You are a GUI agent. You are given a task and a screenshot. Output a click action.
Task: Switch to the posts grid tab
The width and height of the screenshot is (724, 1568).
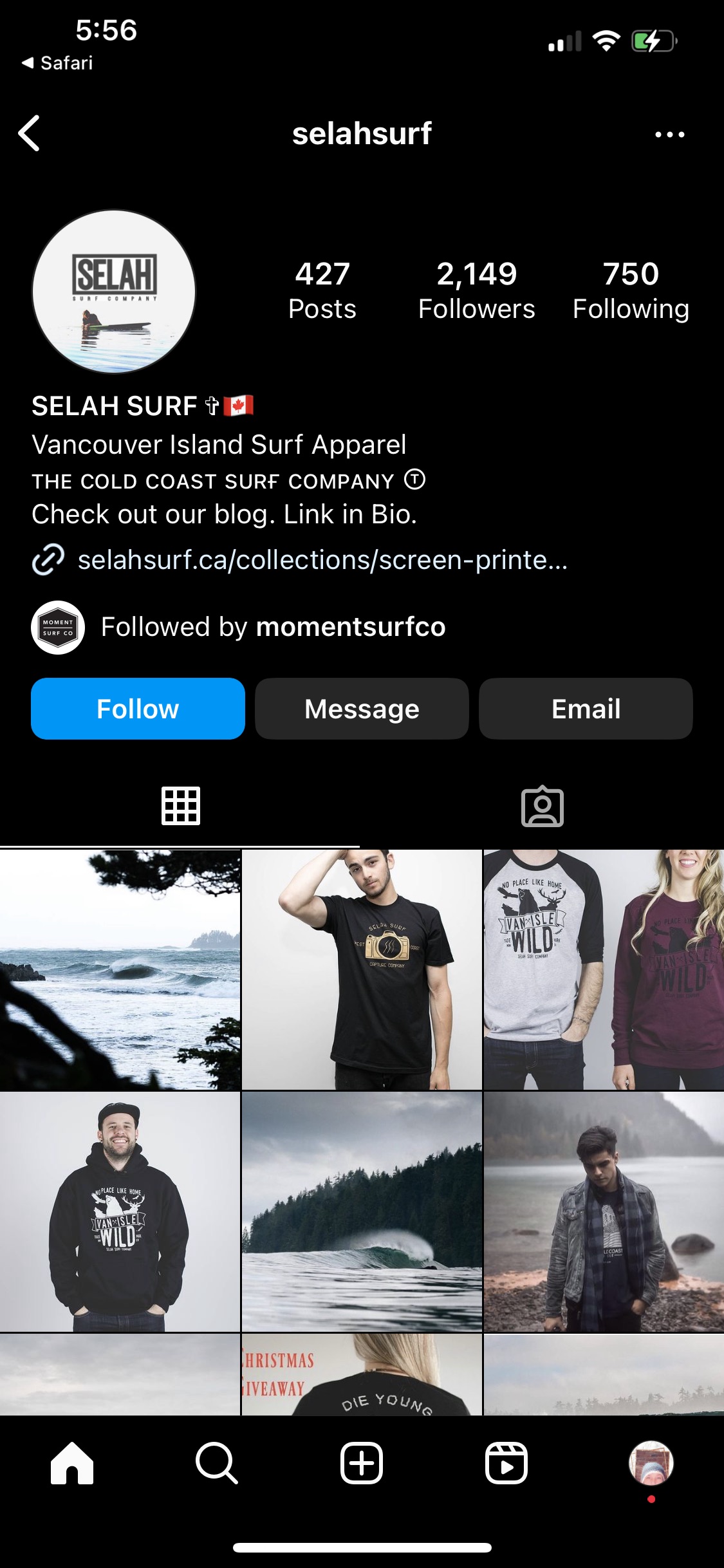pyautogui.click(x=180, y=806)
